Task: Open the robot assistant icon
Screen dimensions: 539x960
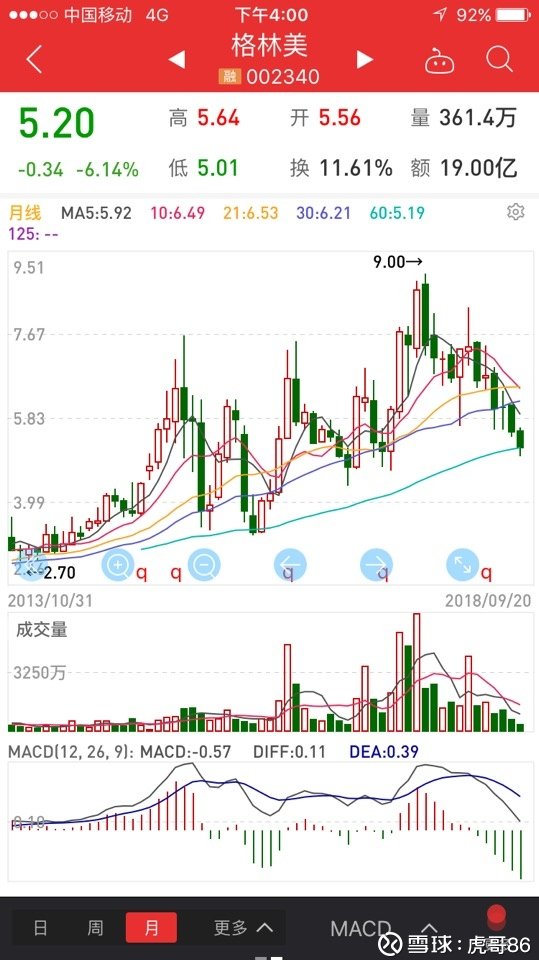Action: (439, 60)
